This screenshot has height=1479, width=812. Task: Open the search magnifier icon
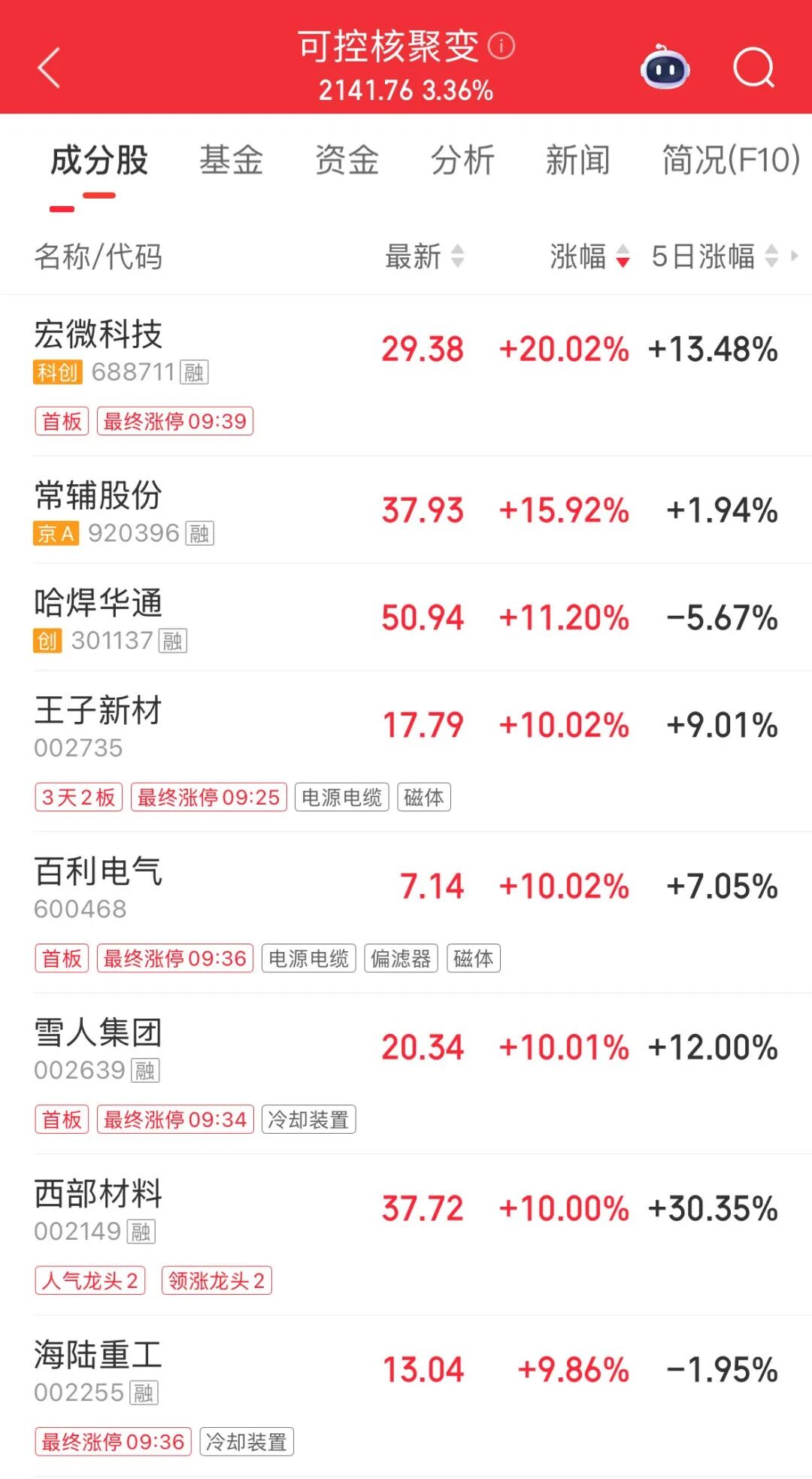(753, 68)
